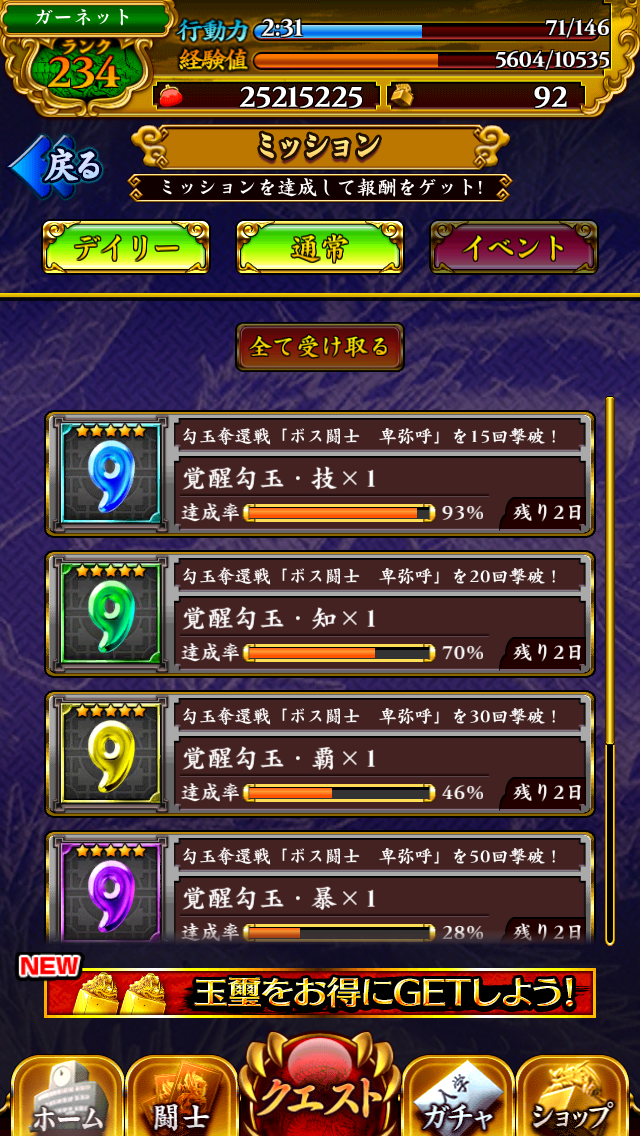This screenshot has width=640, height=1136.
Task: Switch to the 通常 missions tab
Action: pos(320,247)
